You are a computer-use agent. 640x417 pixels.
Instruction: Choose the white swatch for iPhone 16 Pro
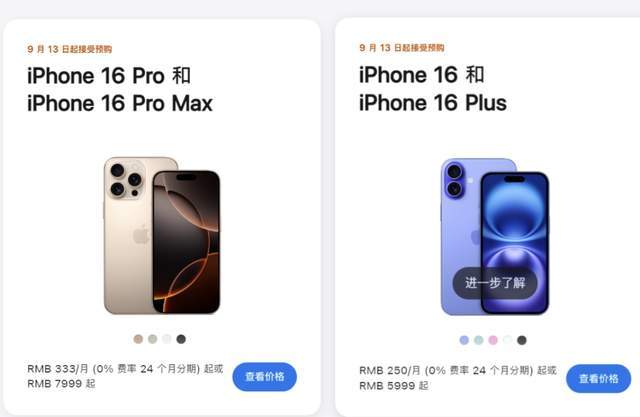tap(167, 339)
